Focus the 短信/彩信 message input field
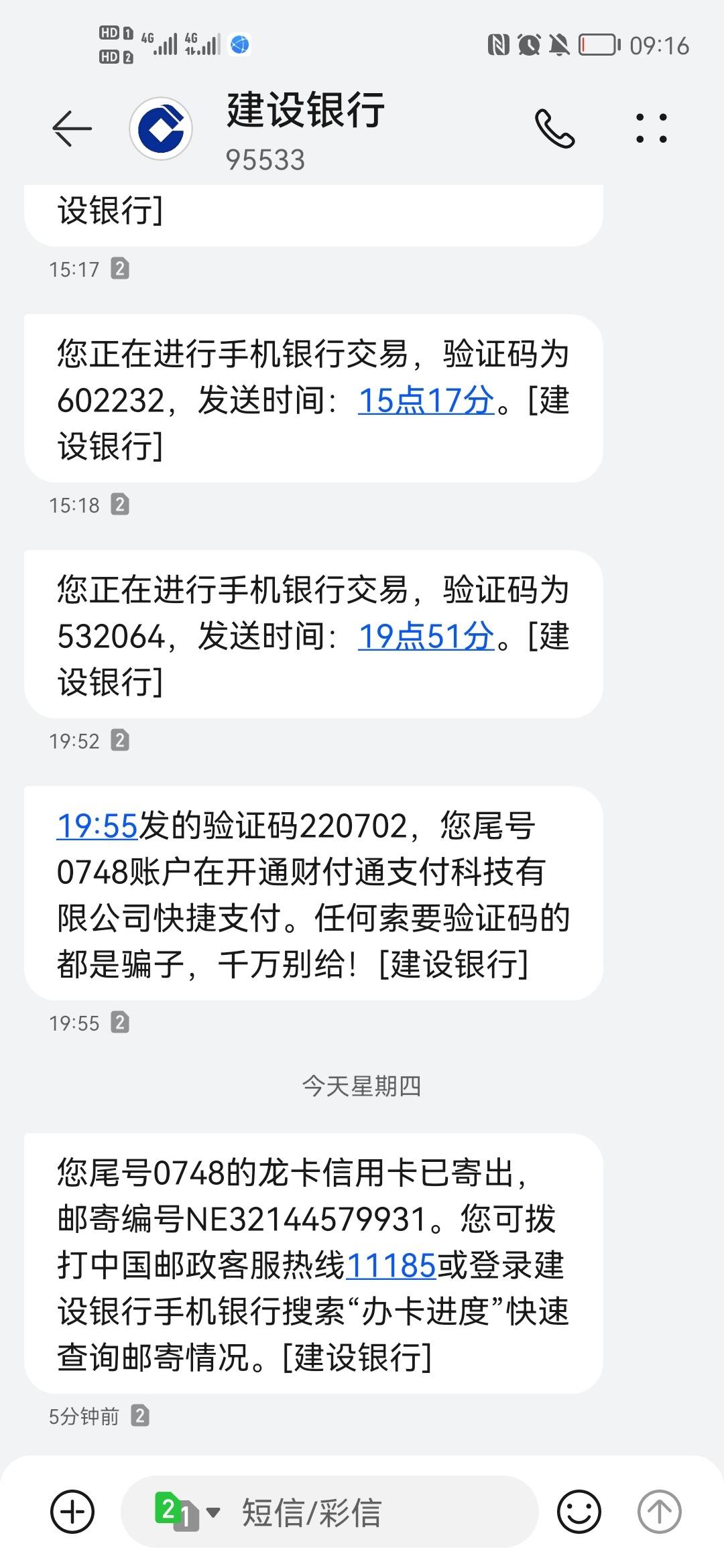This screenshot has height=1568, width=724. pyautogui.click(x=379, y=1512)
